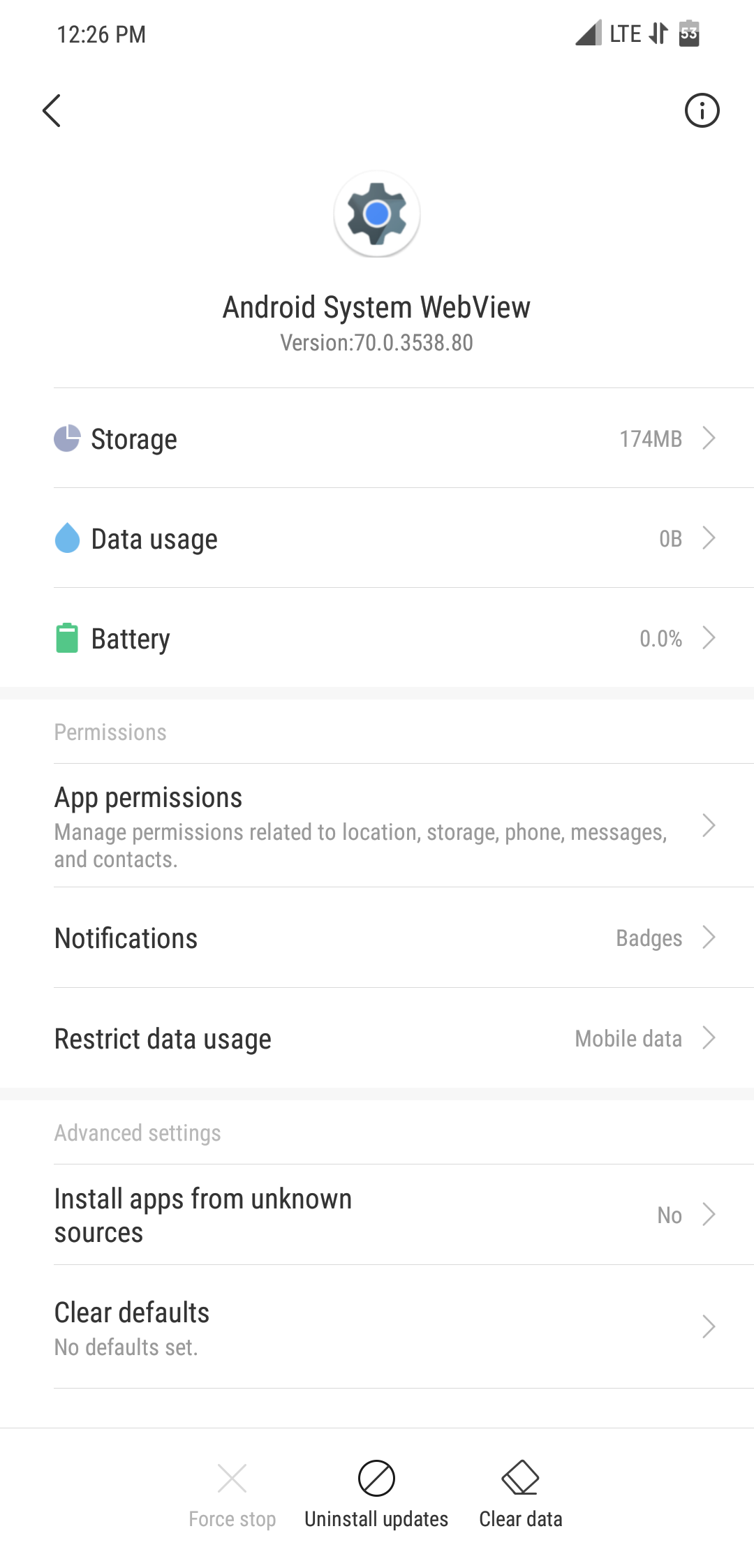Screen dimensions: 754x1568
Task: Tap Clear data button
Action: pyautogui.click(x=521, y=1494)
